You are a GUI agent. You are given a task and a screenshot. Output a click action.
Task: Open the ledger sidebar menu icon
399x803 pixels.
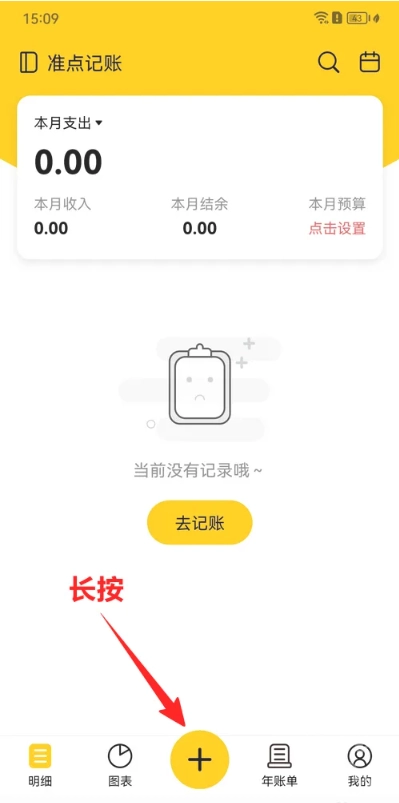pyautogui.click(x=29, y=62)
